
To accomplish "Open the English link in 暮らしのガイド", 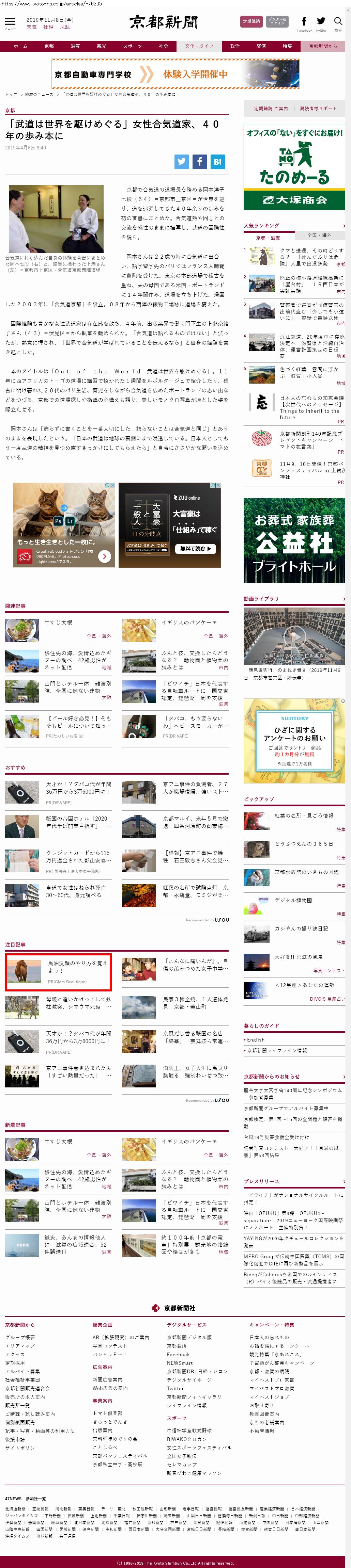I will pyautogui.click(x=256, y=1040).
